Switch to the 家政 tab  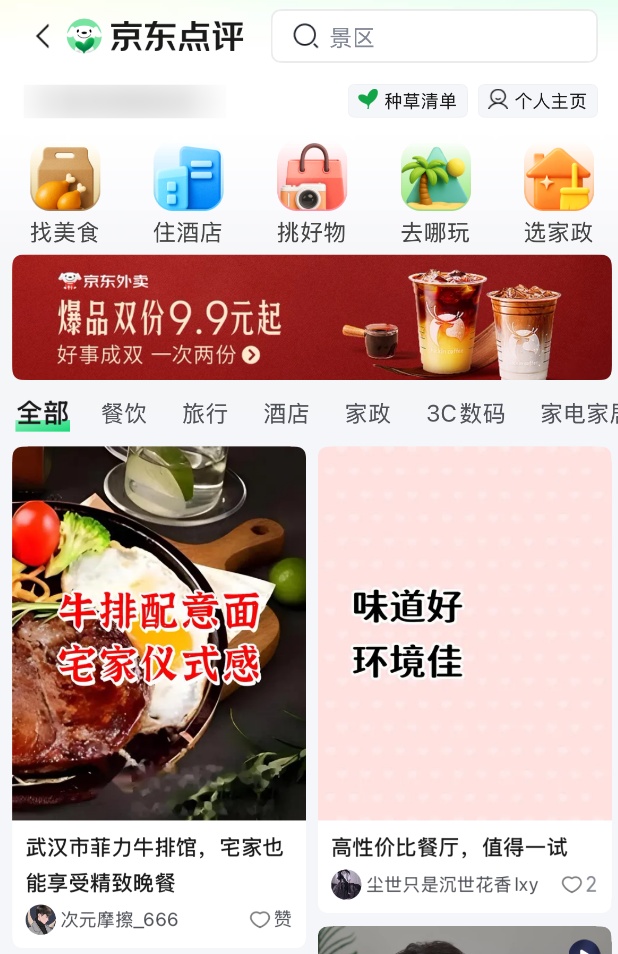point(367,413)
